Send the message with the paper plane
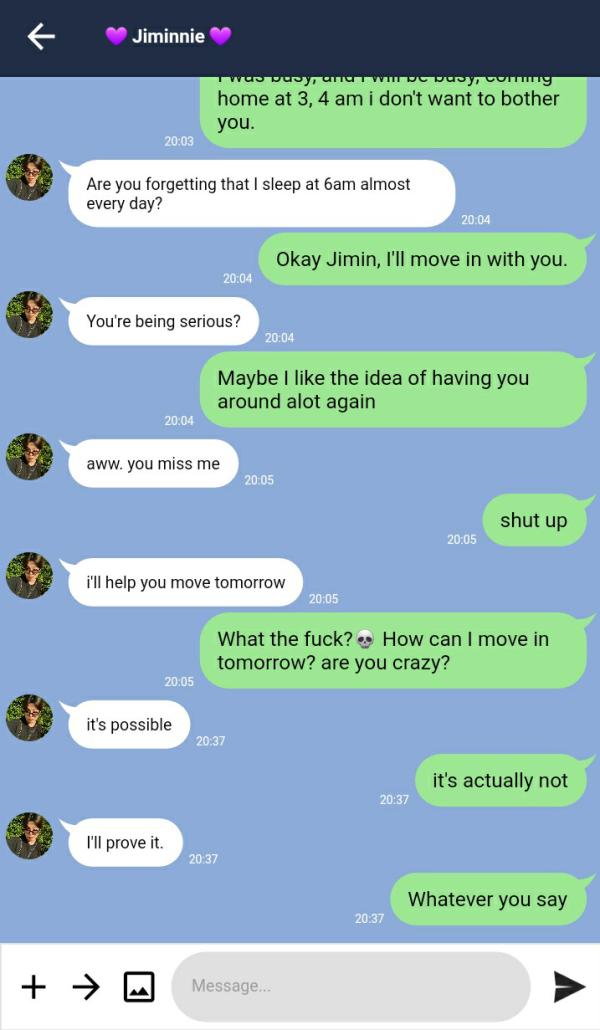This screenshot has width=600, height=1030. (569, 986)
